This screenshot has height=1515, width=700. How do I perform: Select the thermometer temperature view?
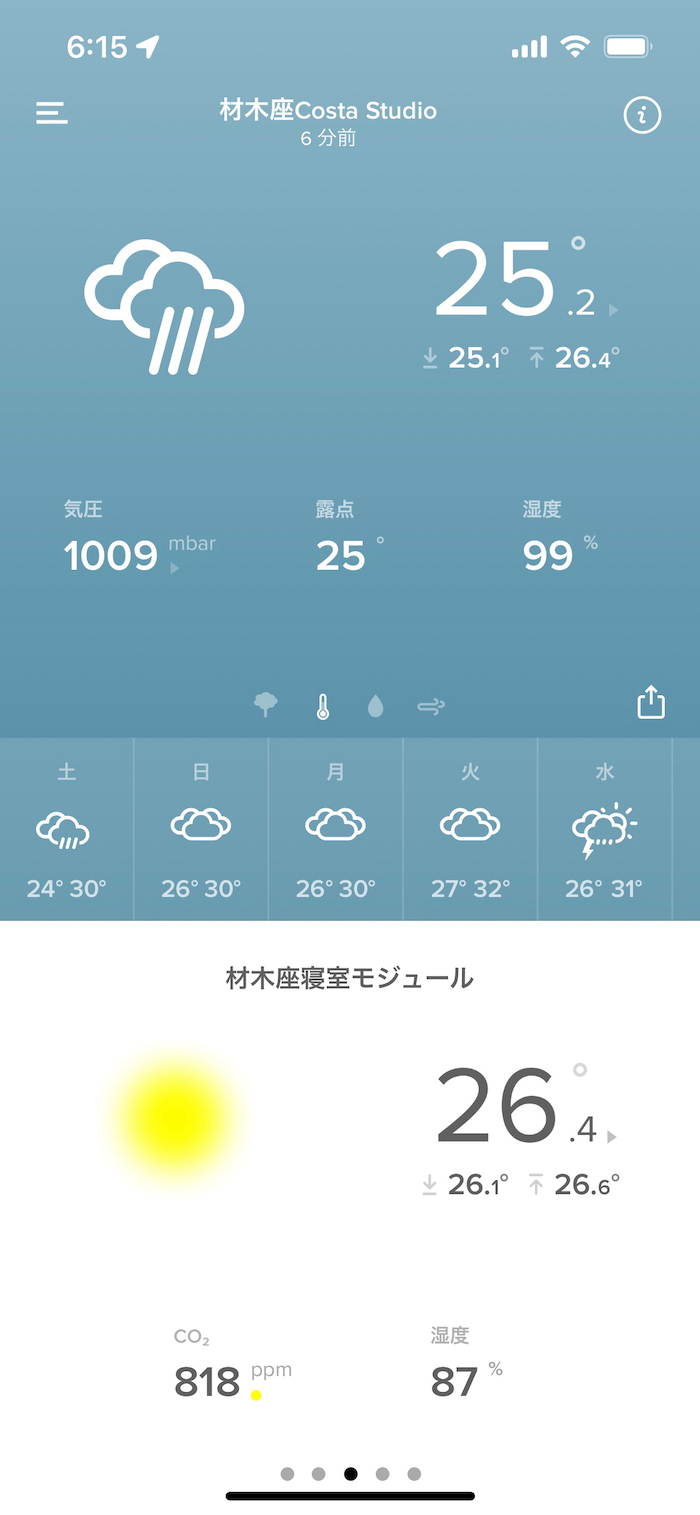[322, 707]
